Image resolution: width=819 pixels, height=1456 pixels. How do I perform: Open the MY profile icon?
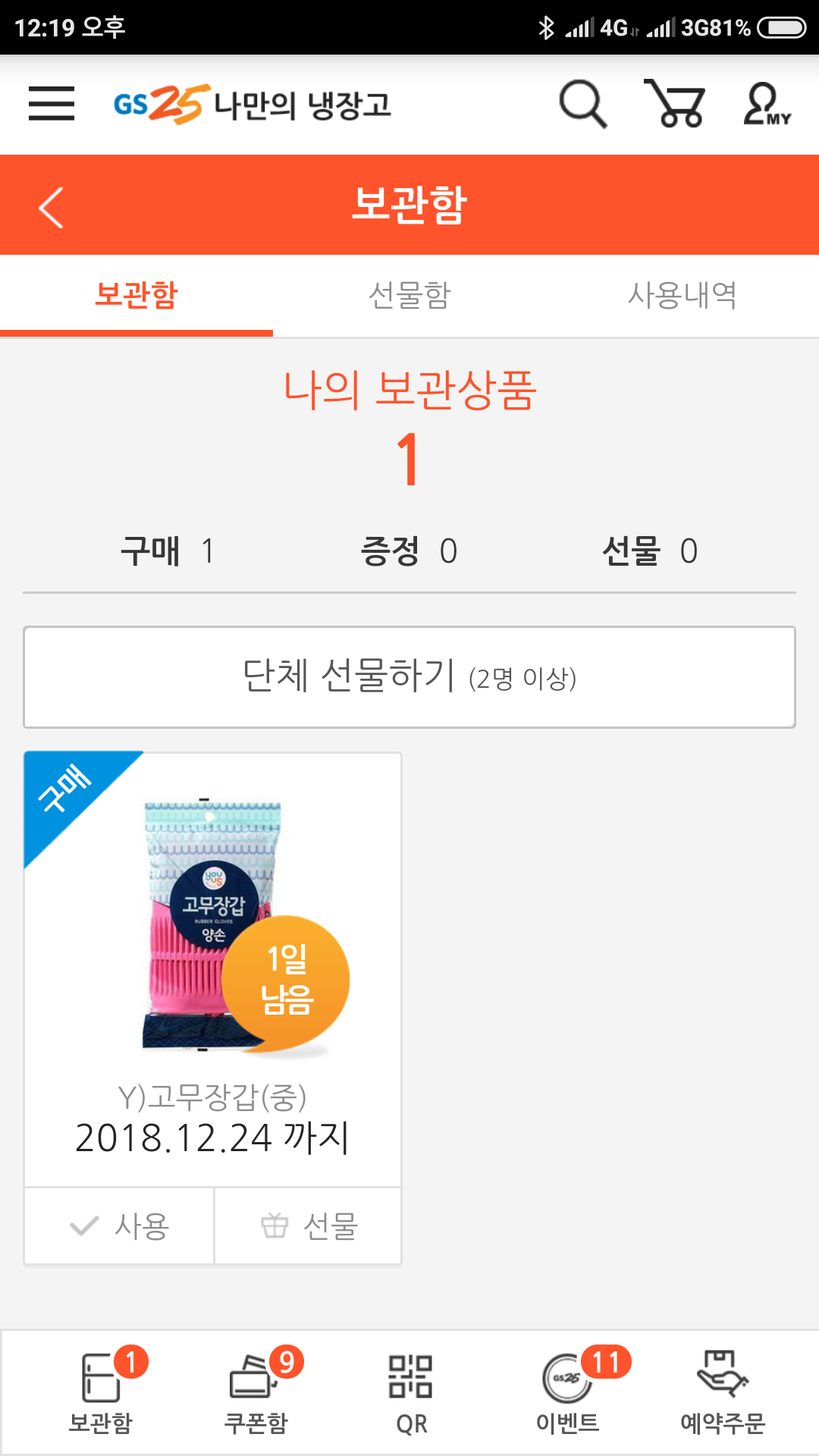click(766, 104)
